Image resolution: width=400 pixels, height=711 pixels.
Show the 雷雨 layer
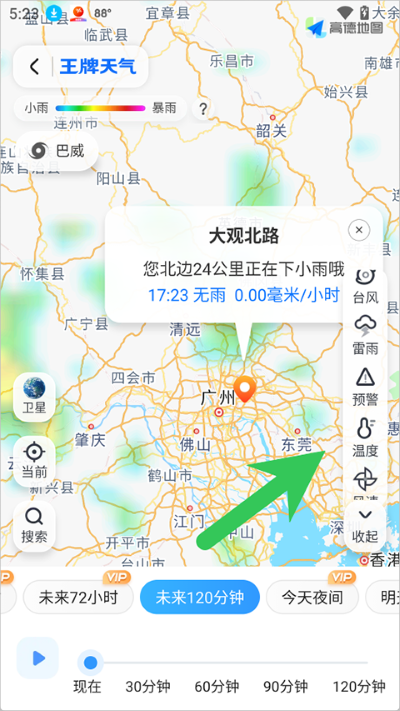(x=366, y=336)
